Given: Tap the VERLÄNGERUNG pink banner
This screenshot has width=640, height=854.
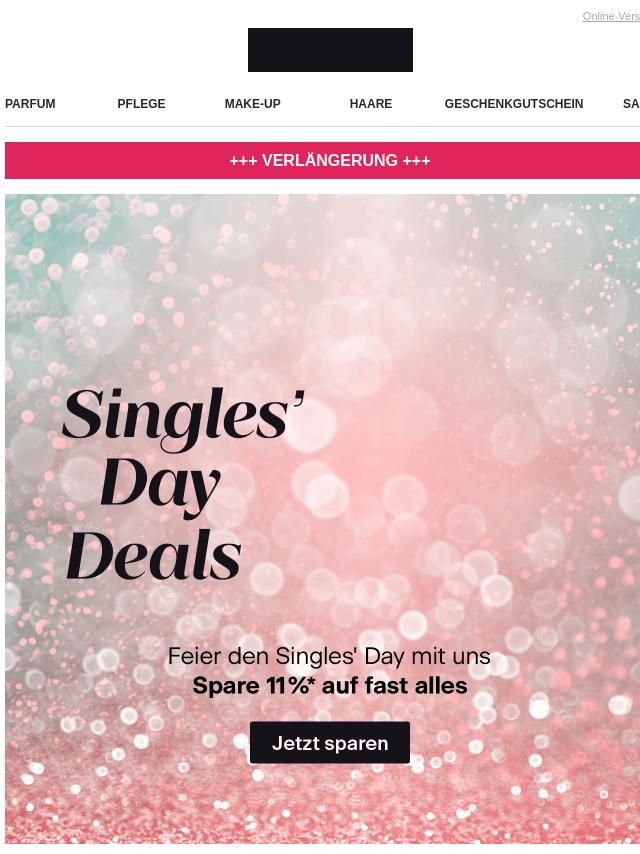Looking at the screenshot, I should 329,161.
